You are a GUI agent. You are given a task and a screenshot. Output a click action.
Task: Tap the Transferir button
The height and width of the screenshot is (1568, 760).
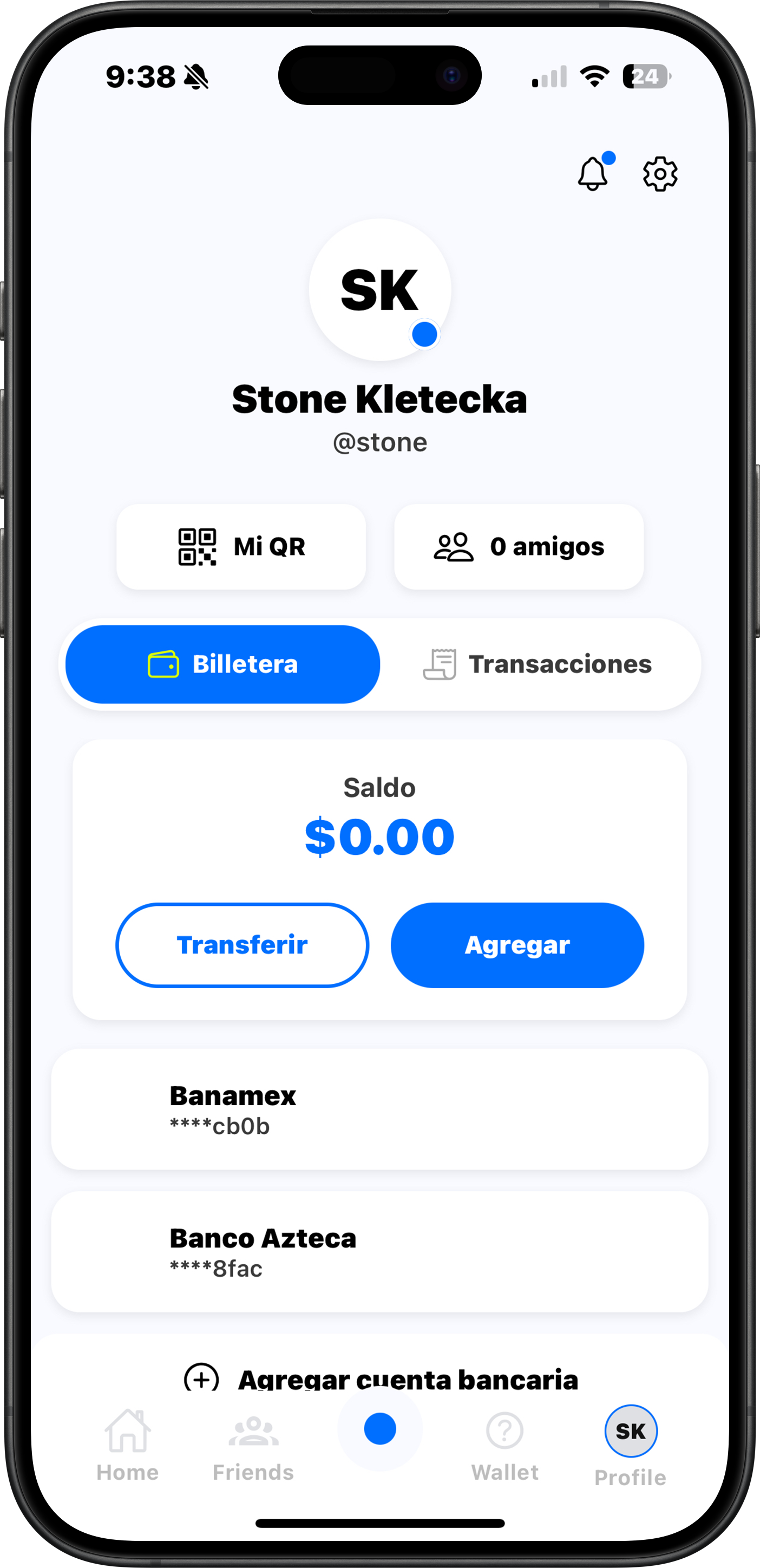coord(242,945)
